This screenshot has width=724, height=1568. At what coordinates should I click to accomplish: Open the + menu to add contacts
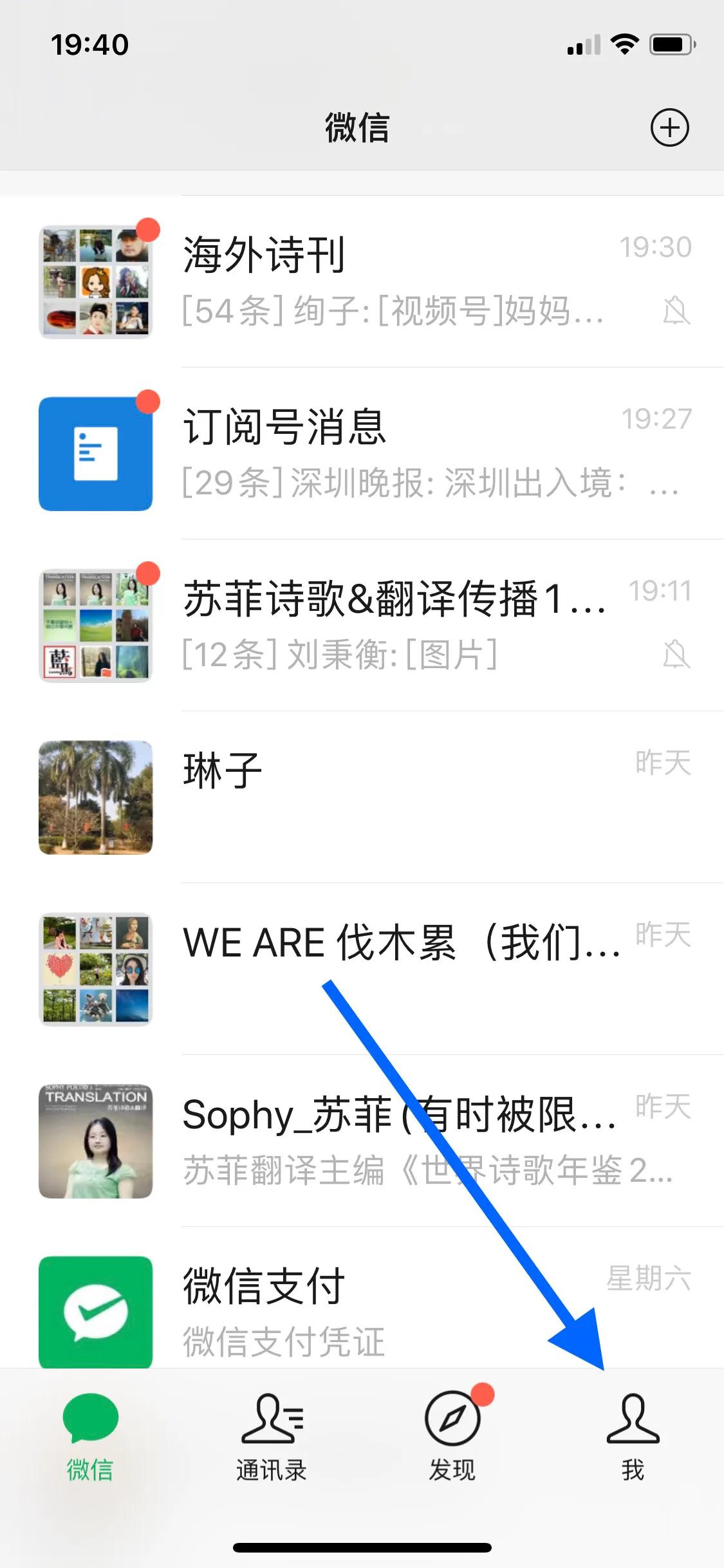[671, 127]
